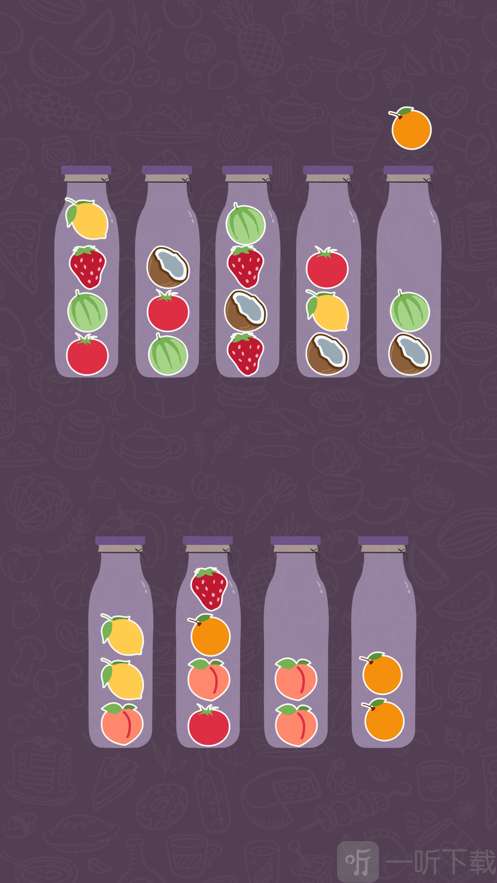Tap the full bottle topped with a strawberry

(208, 642)
